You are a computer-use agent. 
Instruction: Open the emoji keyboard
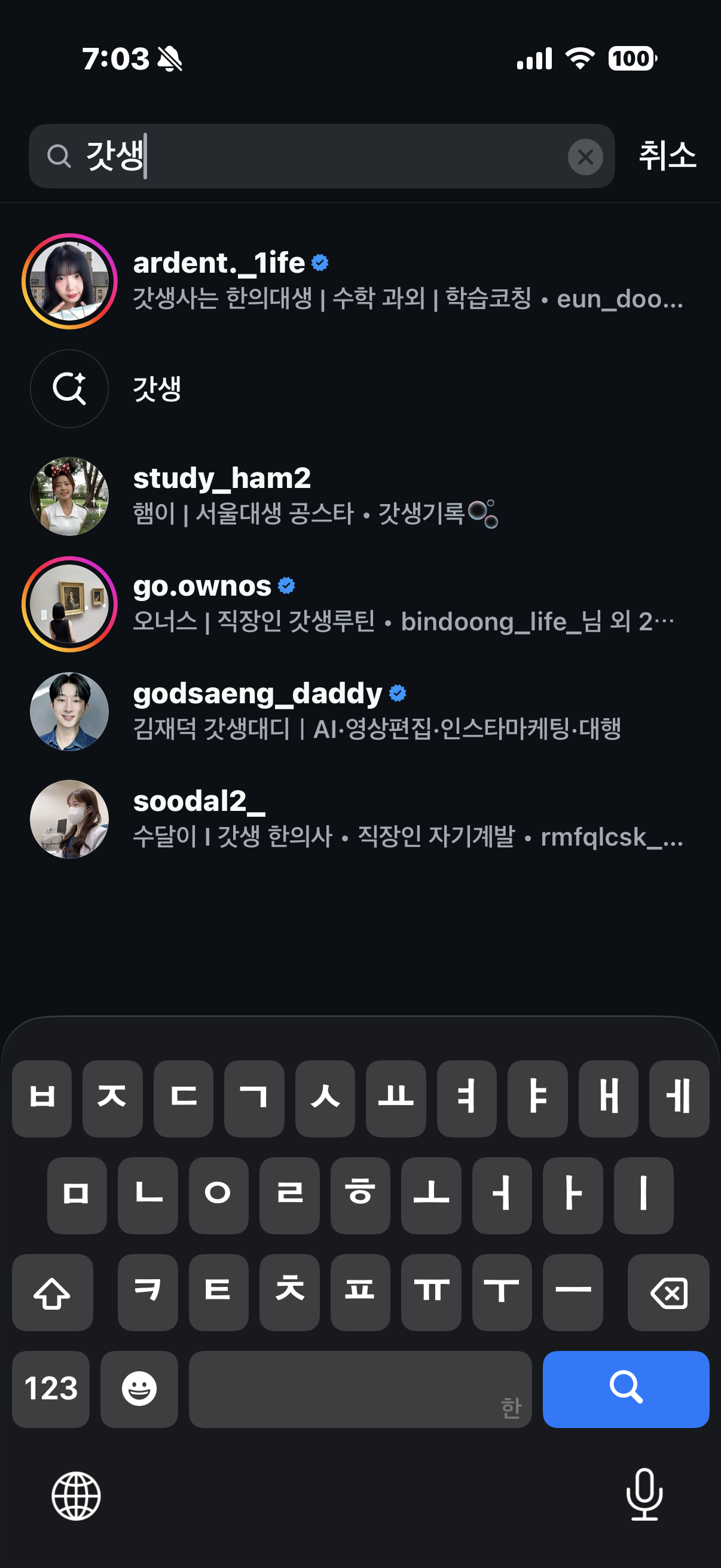[139, 1389]
